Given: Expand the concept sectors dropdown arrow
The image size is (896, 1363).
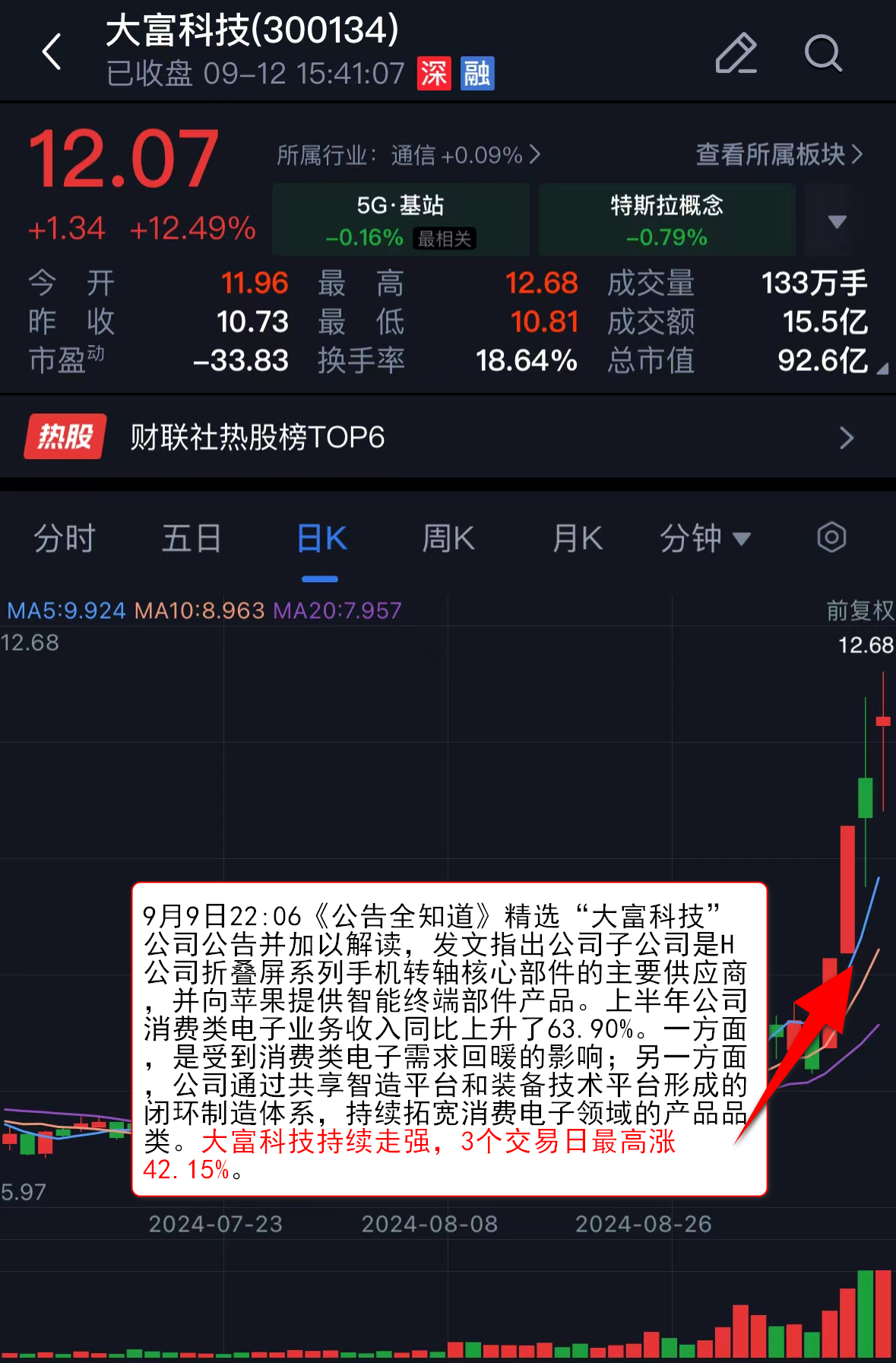Looking at the screenshot, I should [x=837, y=221].
